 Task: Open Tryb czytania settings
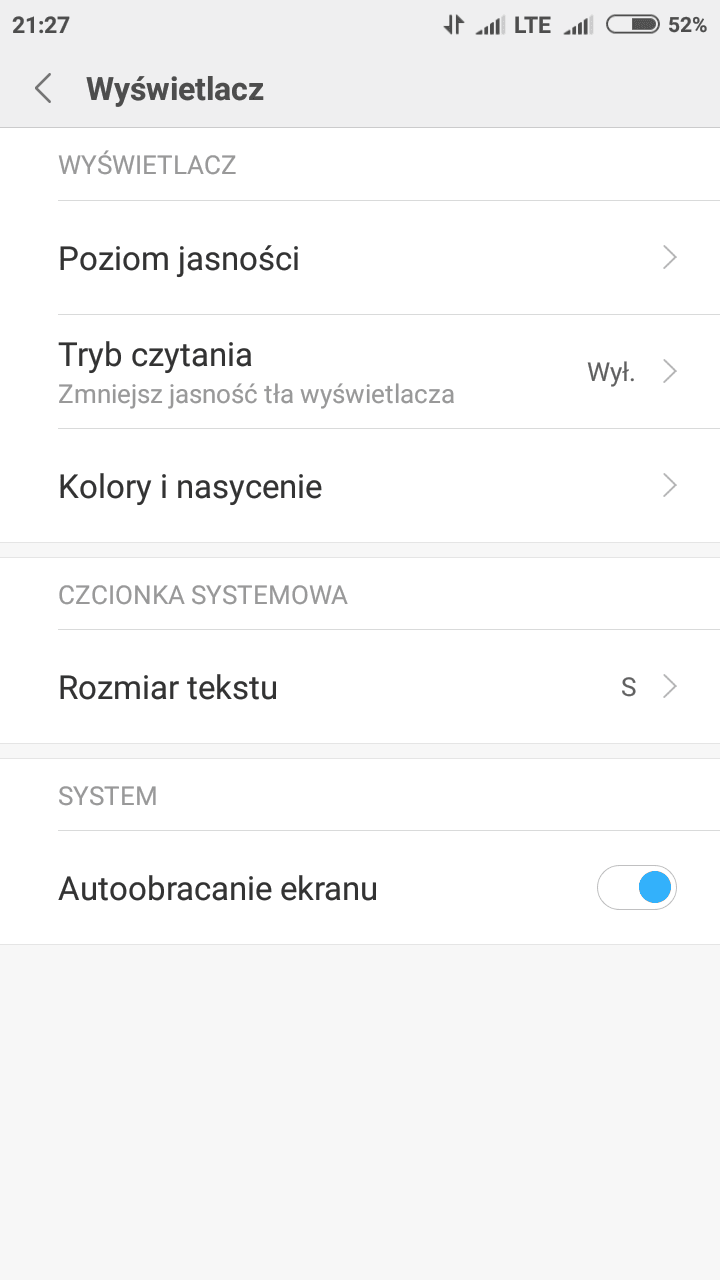(360, 372)
